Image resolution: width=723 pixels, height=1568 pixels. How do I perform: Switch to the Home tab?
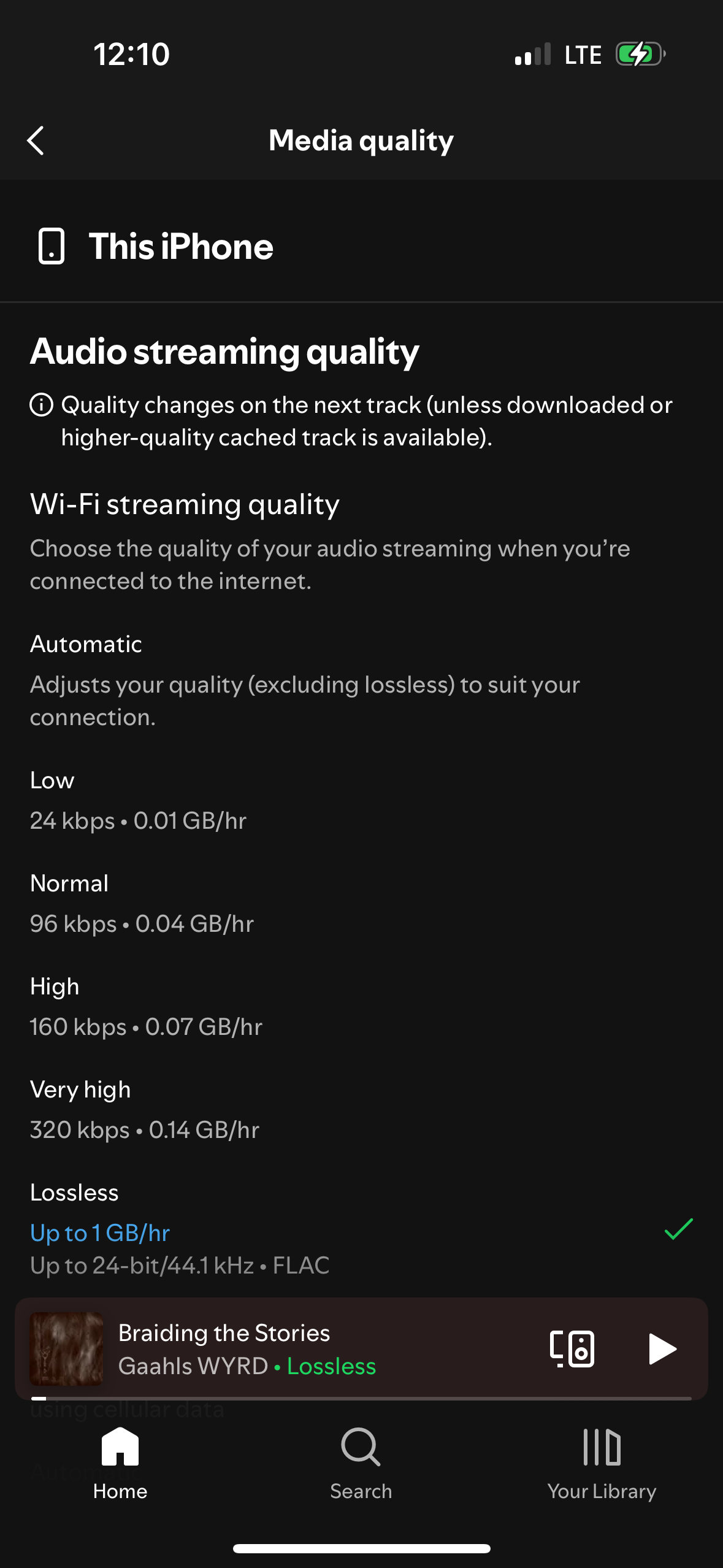[120, 1464]
